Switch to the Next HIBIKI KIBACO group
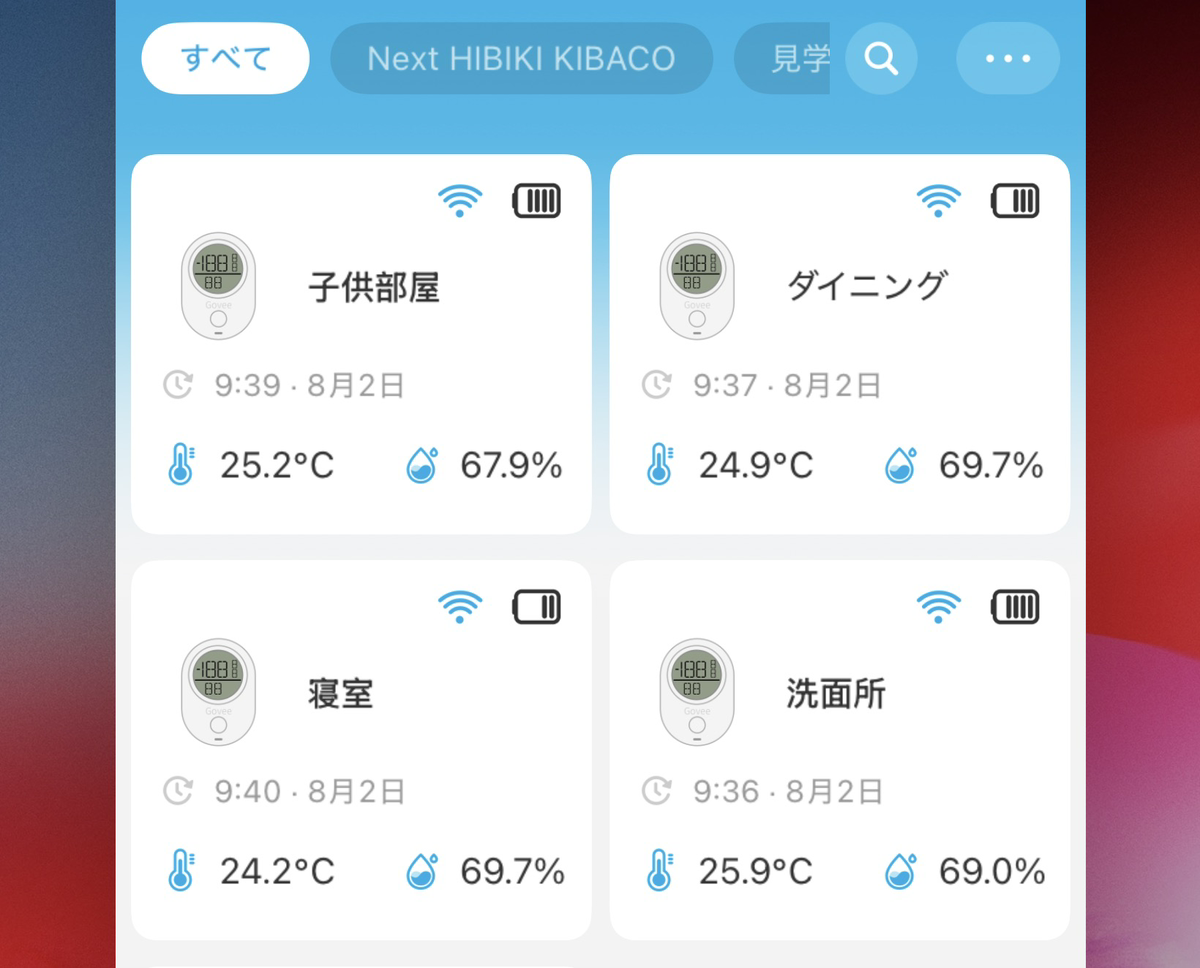This screenshot has width=1200, height=968. tap(521, 59)
